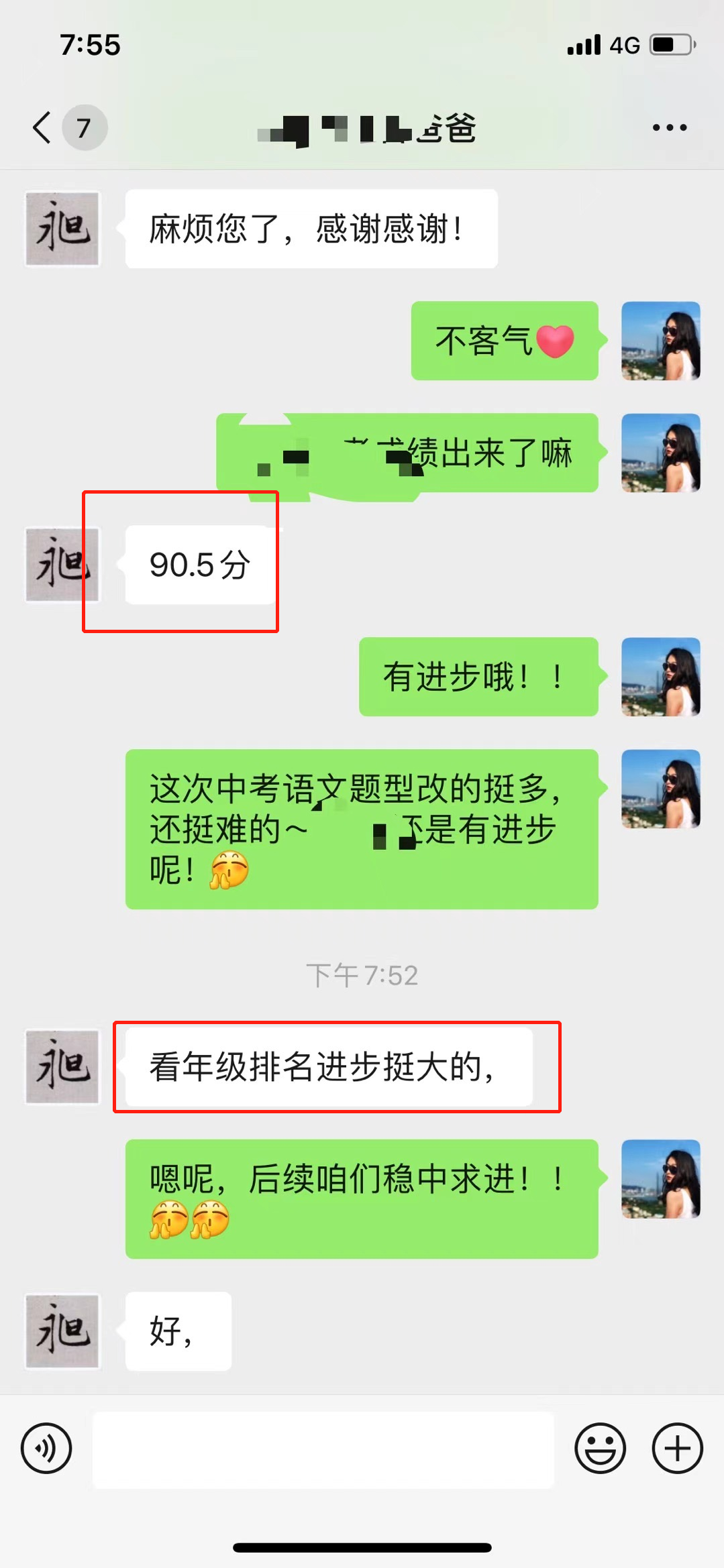Open the three-dot chat options menu
The height and width of the screenshot is (1568, 724).
[x=669, y=127]
